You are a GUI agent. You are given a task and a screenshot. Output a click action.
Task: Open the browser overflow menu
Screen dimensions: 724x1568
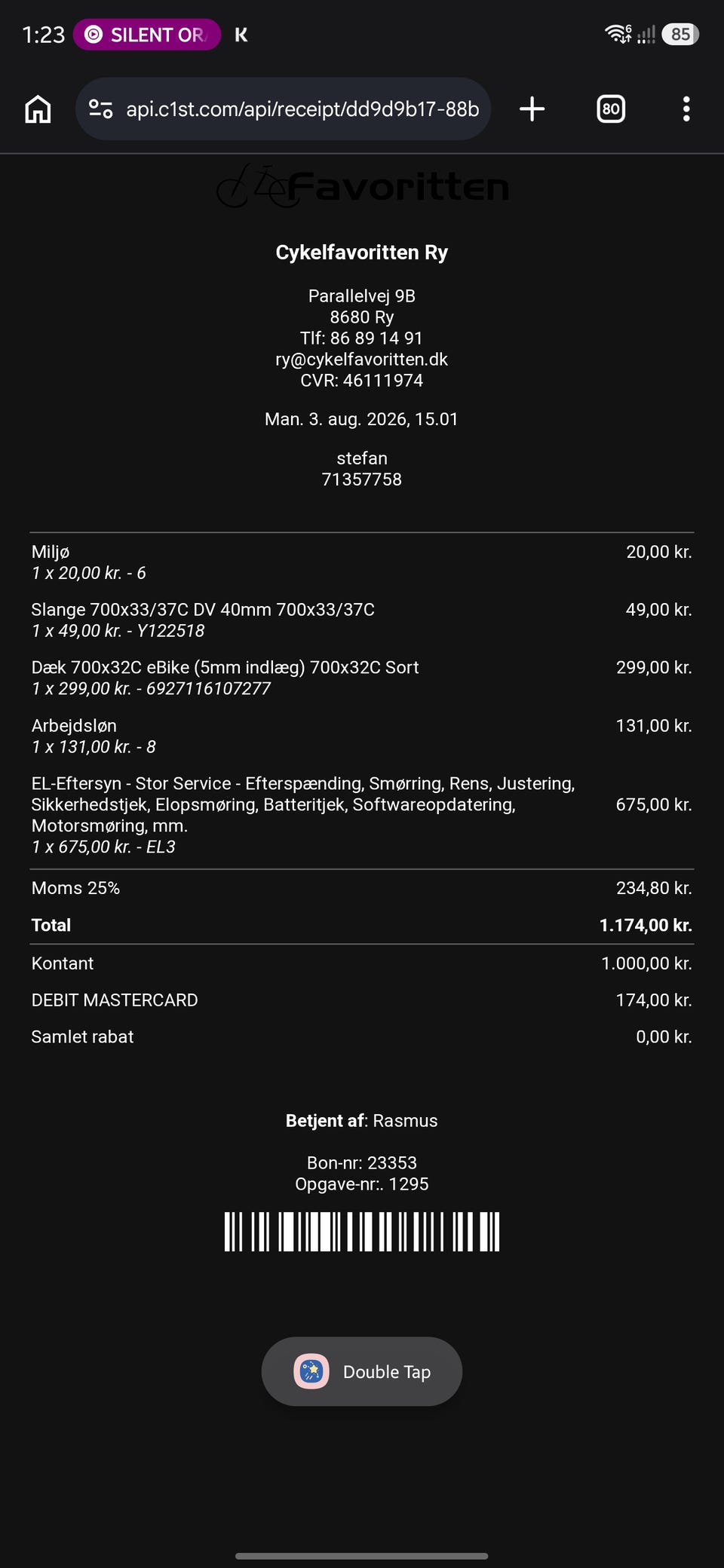click(686, 109)
